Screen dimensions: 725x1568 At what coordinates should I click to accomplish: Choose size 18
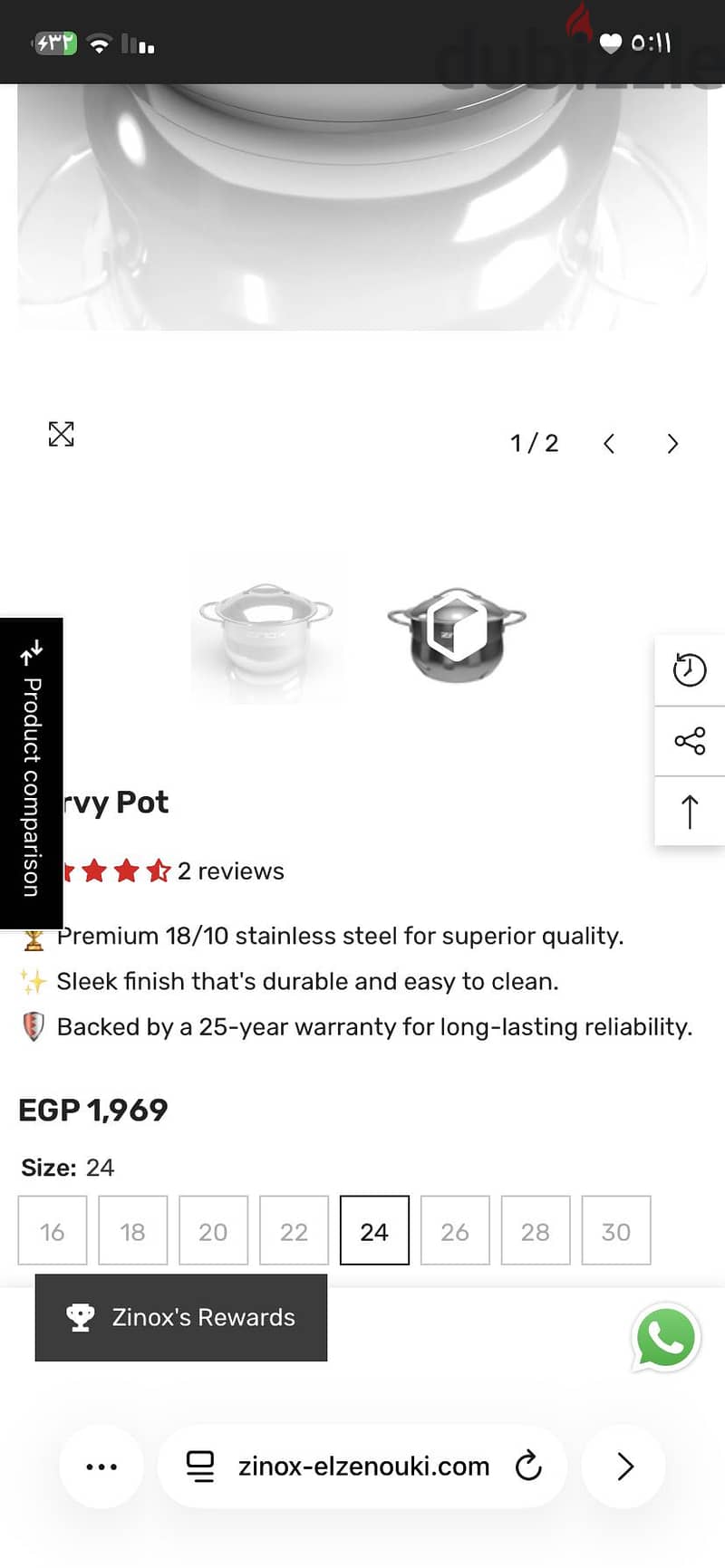click(x=132, y=1231)
